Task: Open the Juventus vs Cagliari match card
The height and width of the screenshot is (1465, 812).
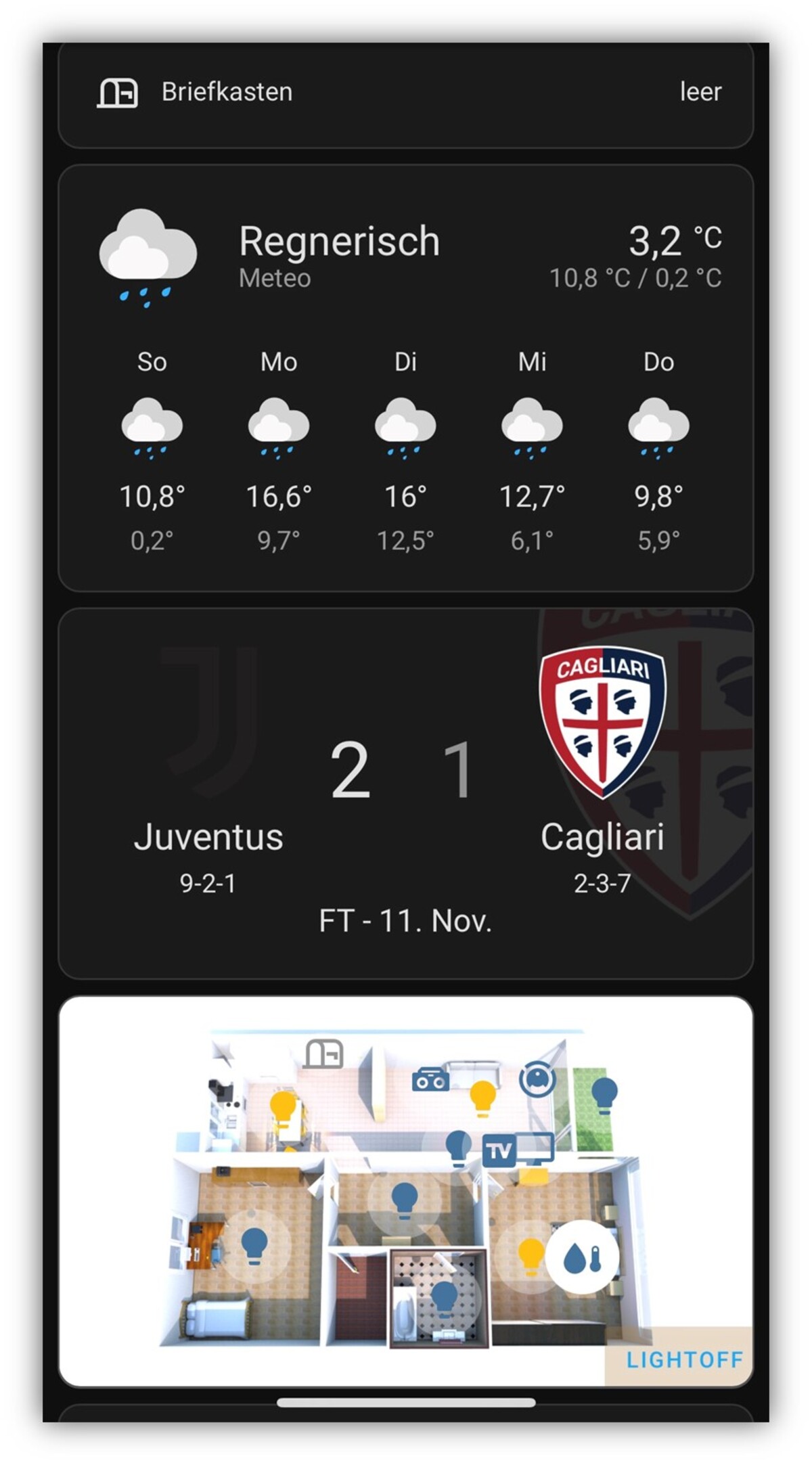Action: [406, 793]
